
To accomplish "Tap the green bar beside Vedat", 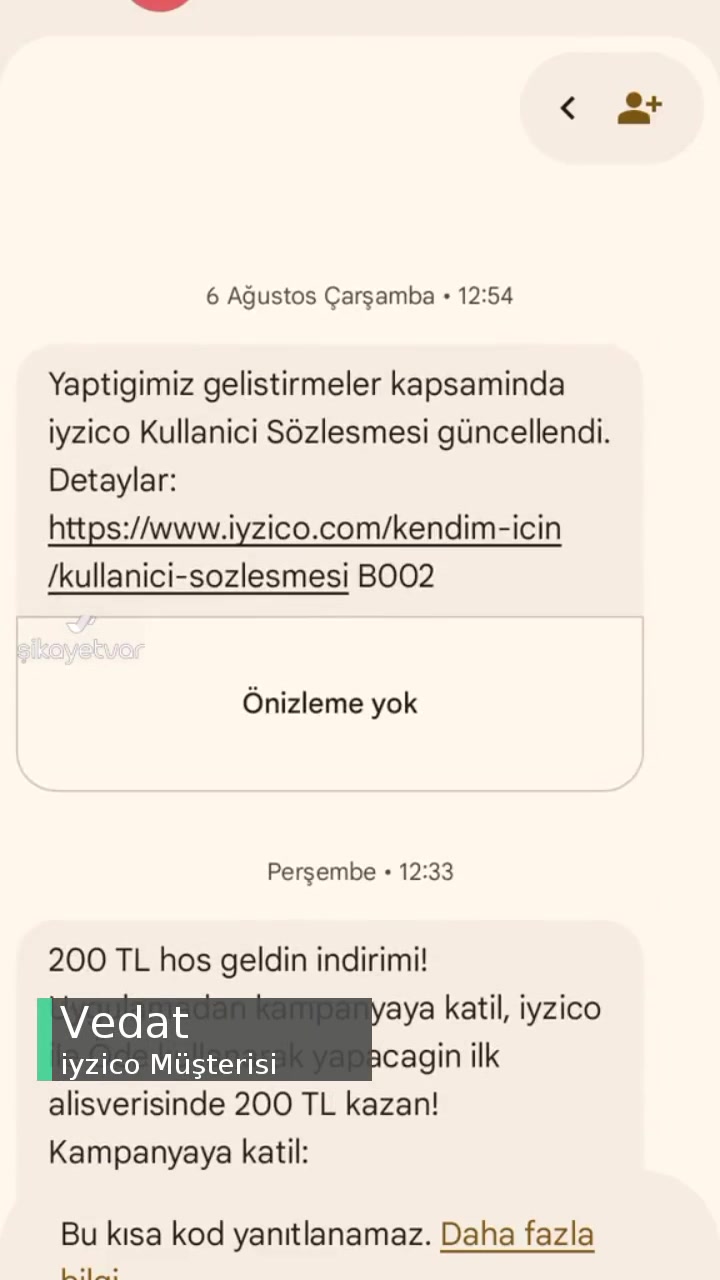I will click(45, 1040).
